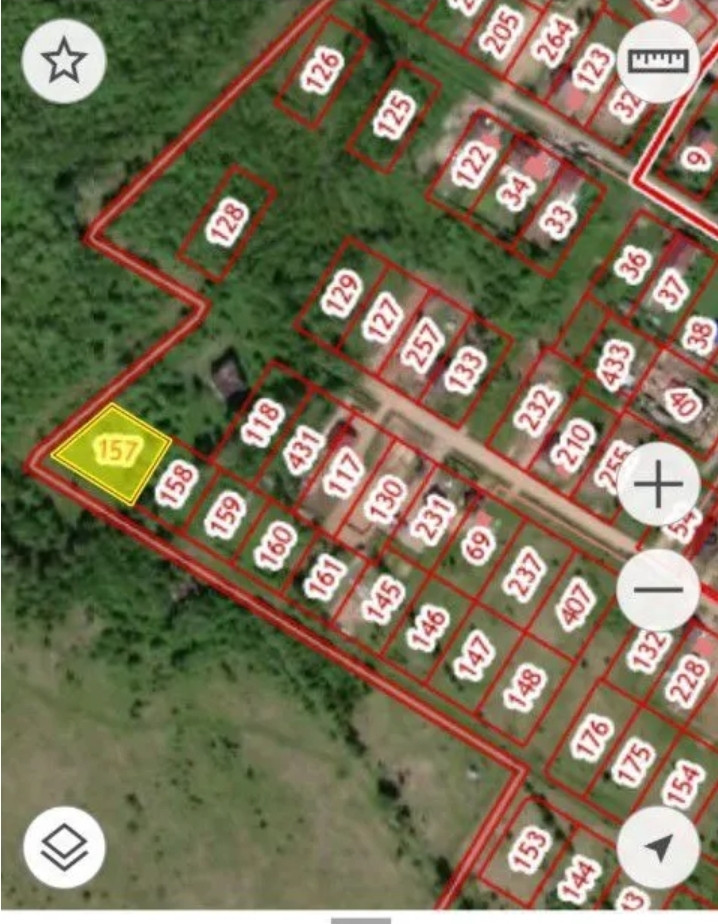Zoom in with the plus button

click(x=658, y=487)
